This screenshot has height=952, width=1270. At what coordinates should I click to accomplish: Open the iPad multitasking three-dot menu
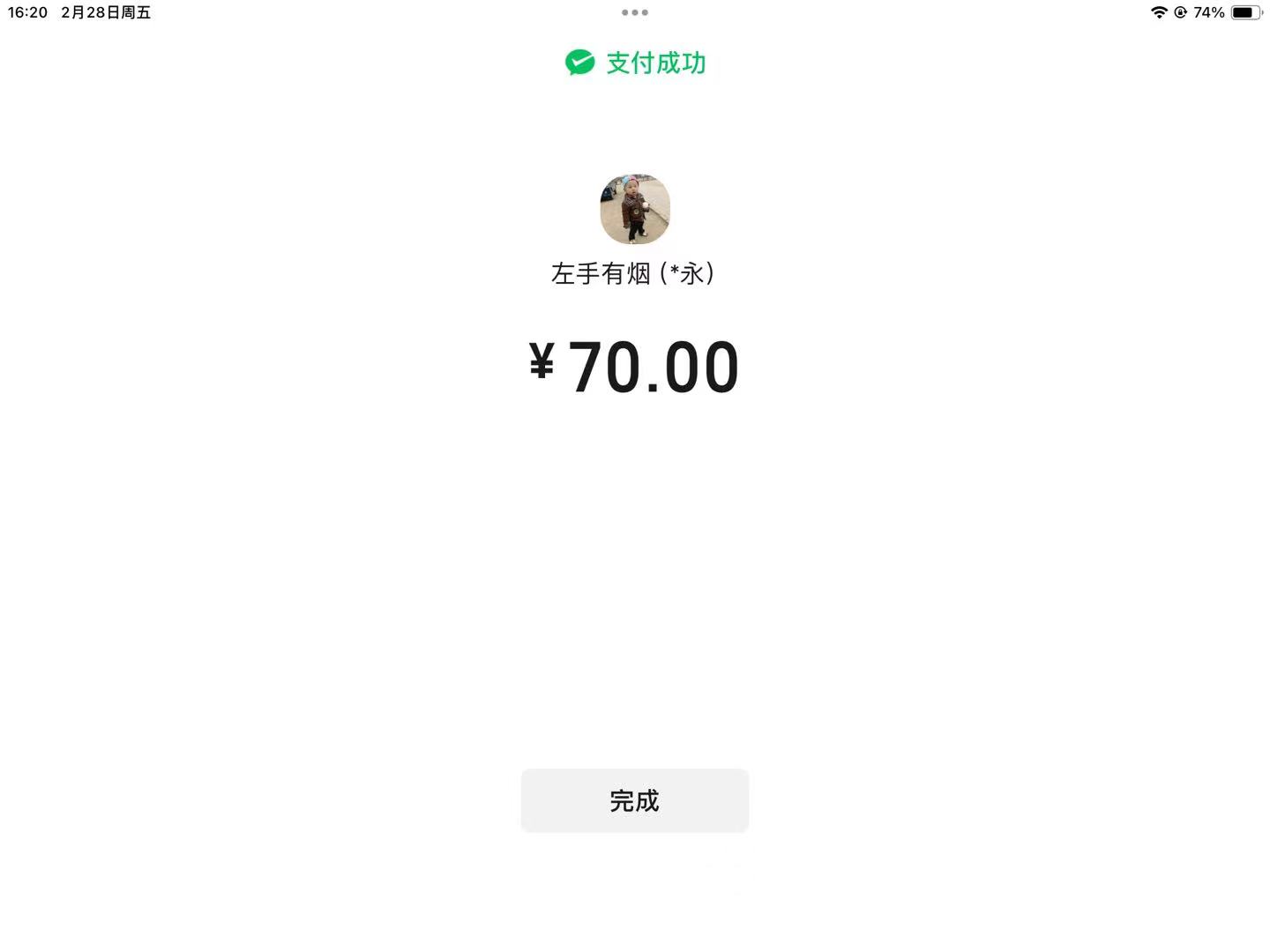point(634,12)
